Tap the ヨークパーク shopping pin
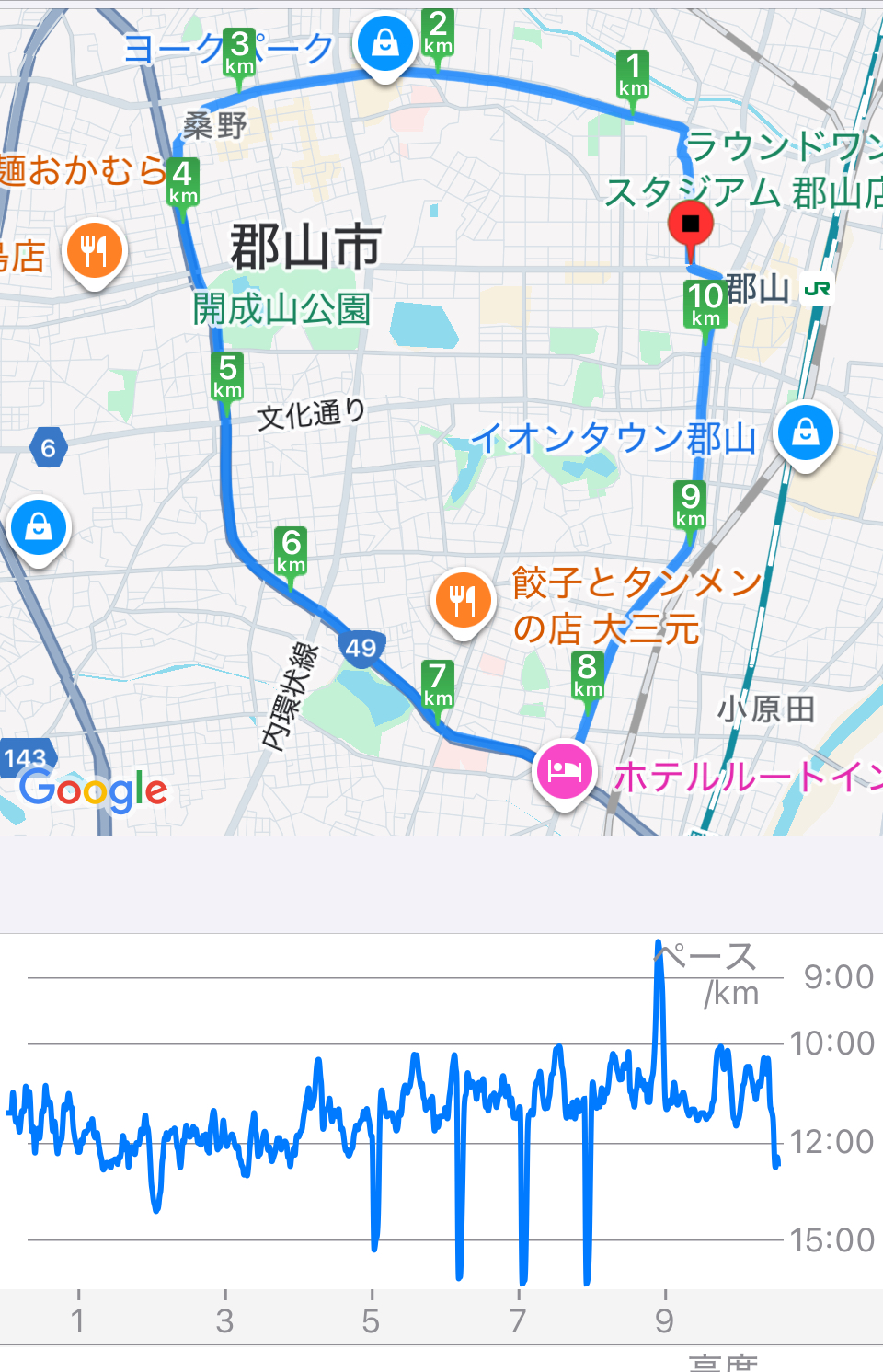The width and height of the screenshot is (883, 1372). pyautogui.click(x=384, y=42)
